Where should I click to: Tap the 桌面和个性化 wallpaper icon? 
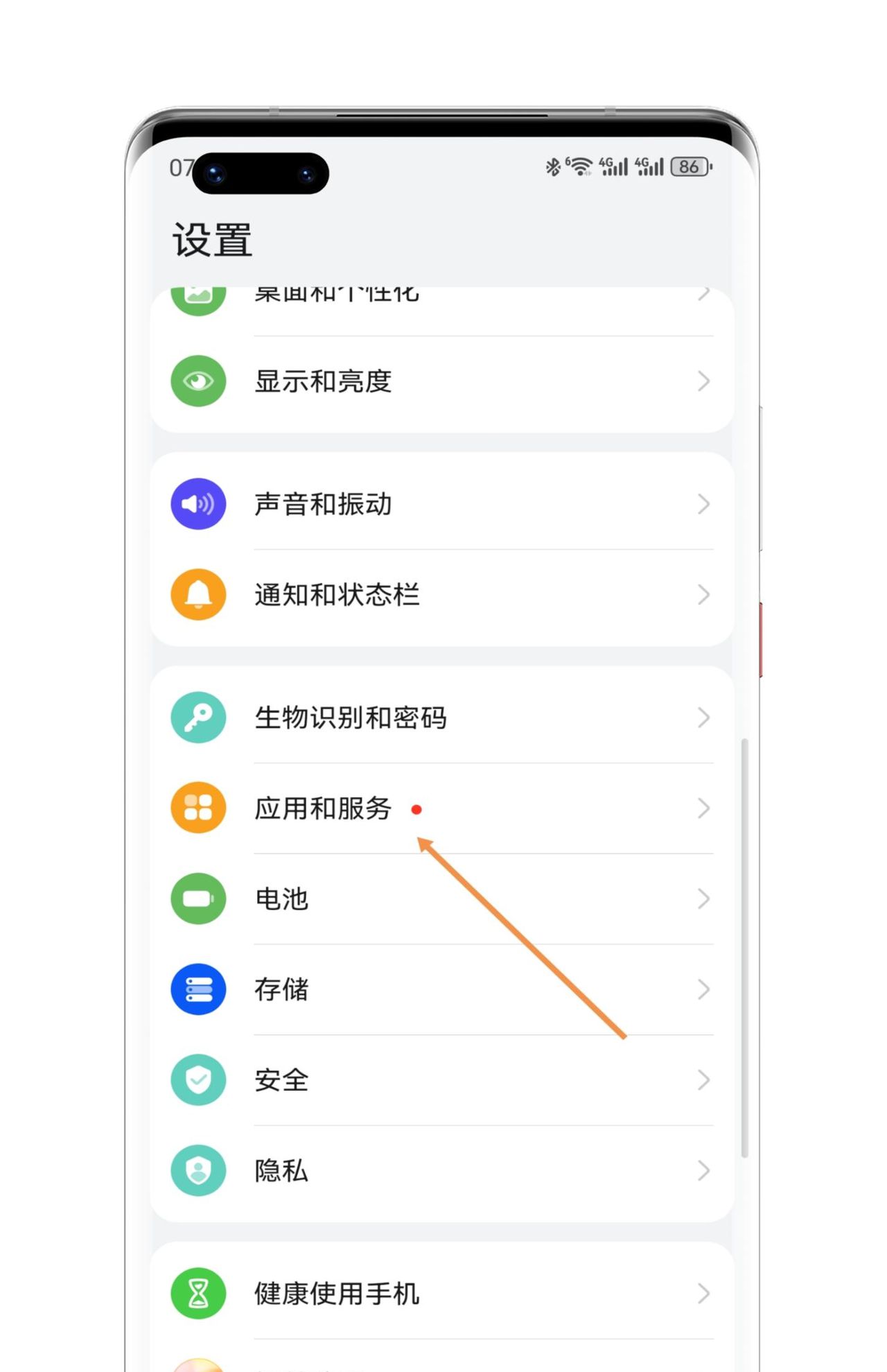coord(198,297)
